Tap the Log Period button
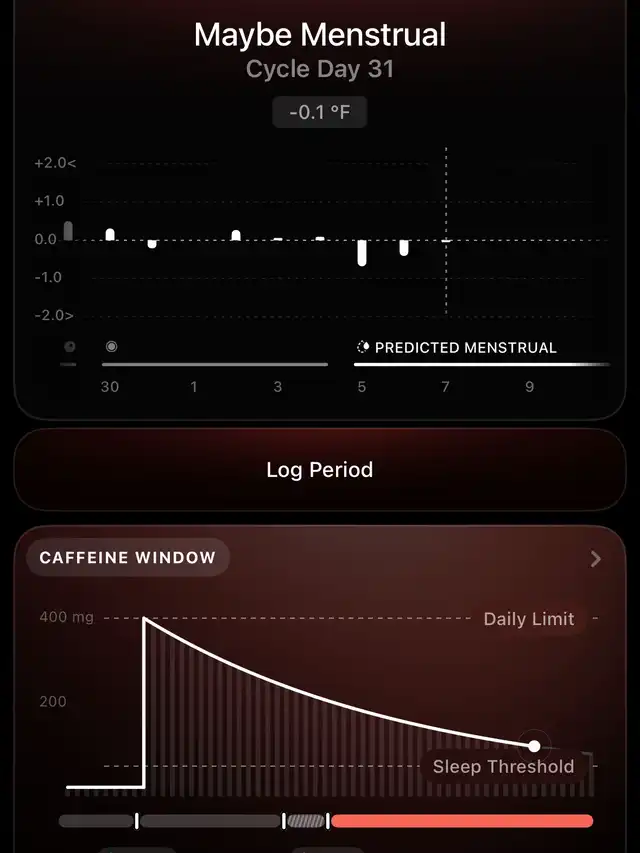This screenshot has height=853, width=640. click(x=320, y=469)
